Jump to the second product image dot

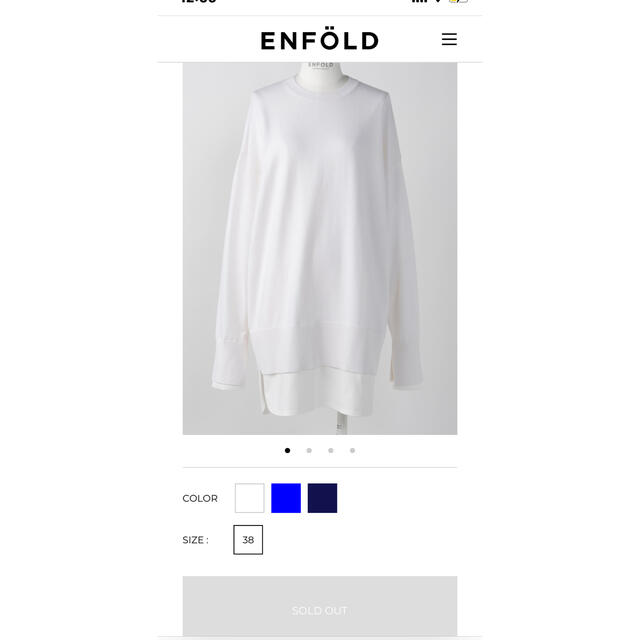click(x=309, y=450)
